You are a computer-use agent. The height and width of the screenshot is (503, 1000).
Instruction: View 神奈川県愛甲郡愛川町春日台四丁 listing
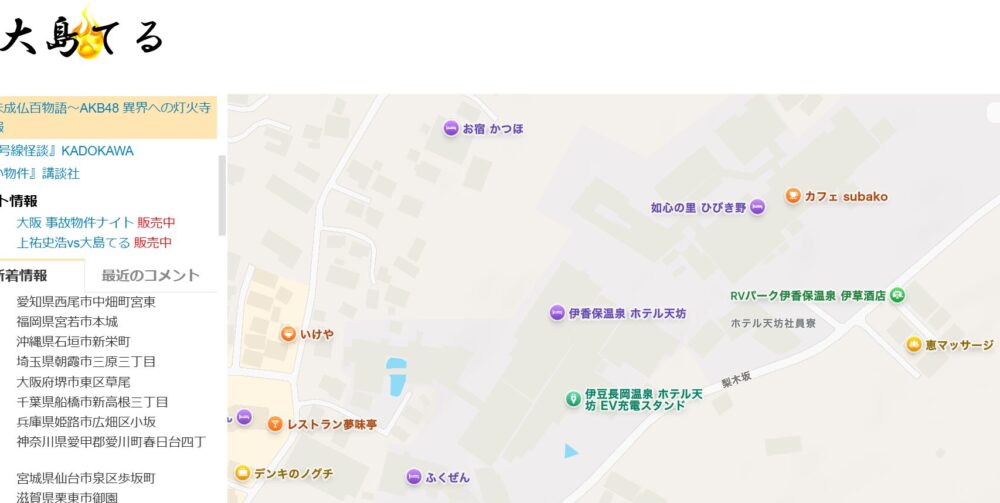(x=111, y=442)
